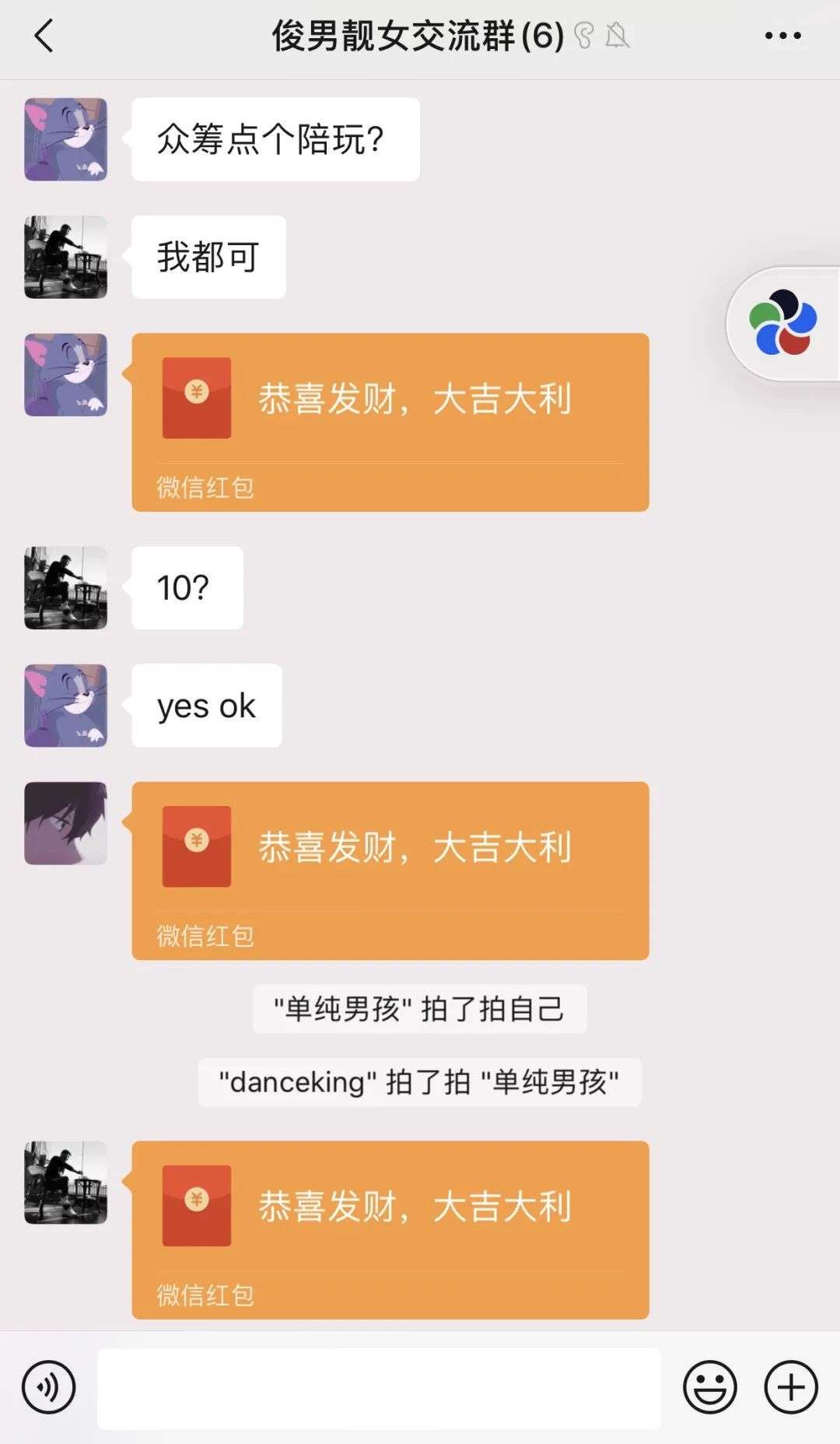This screenshot has height=1444, width=840.
Task: Open the red packet above the 10? message
Action: (390, 422)
